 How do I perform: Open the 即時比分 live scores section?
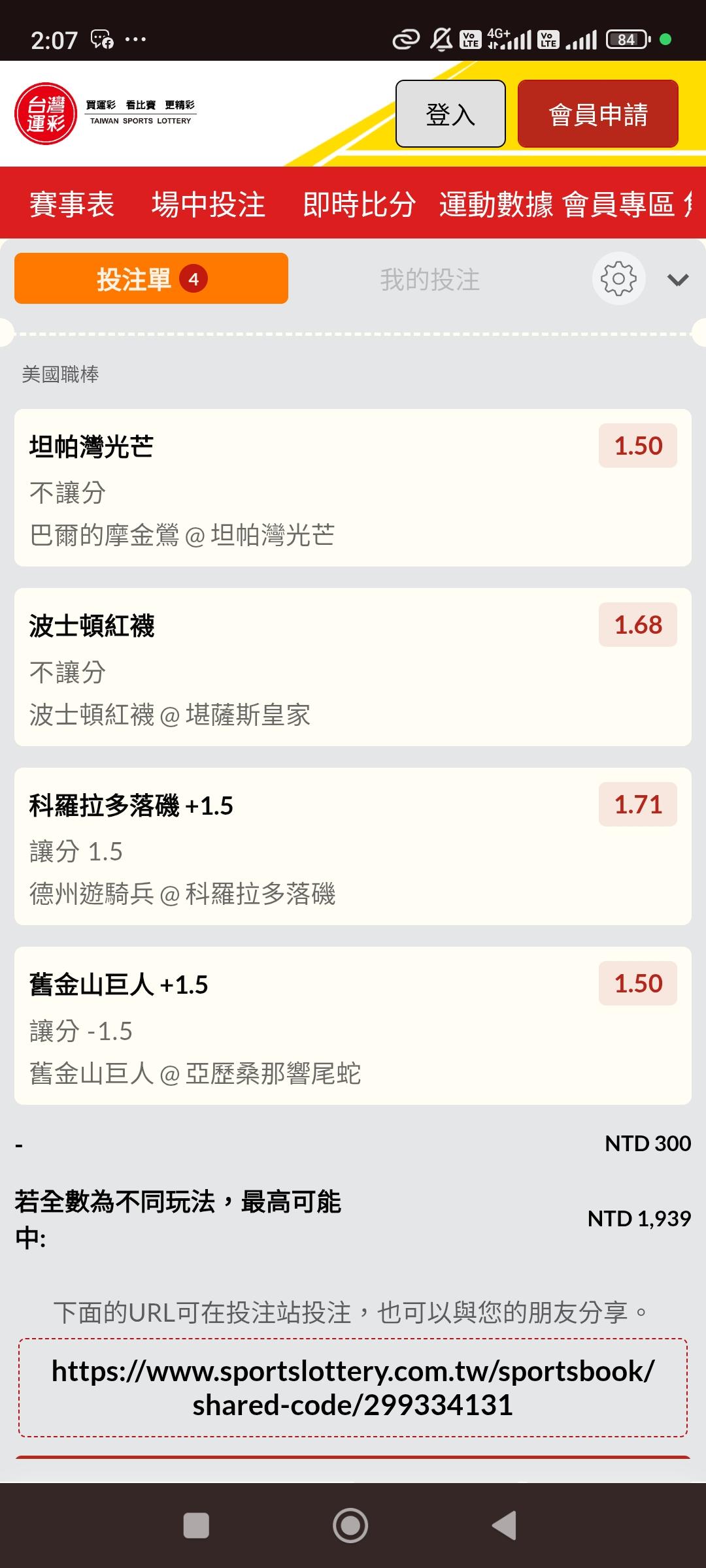[360, 204]
